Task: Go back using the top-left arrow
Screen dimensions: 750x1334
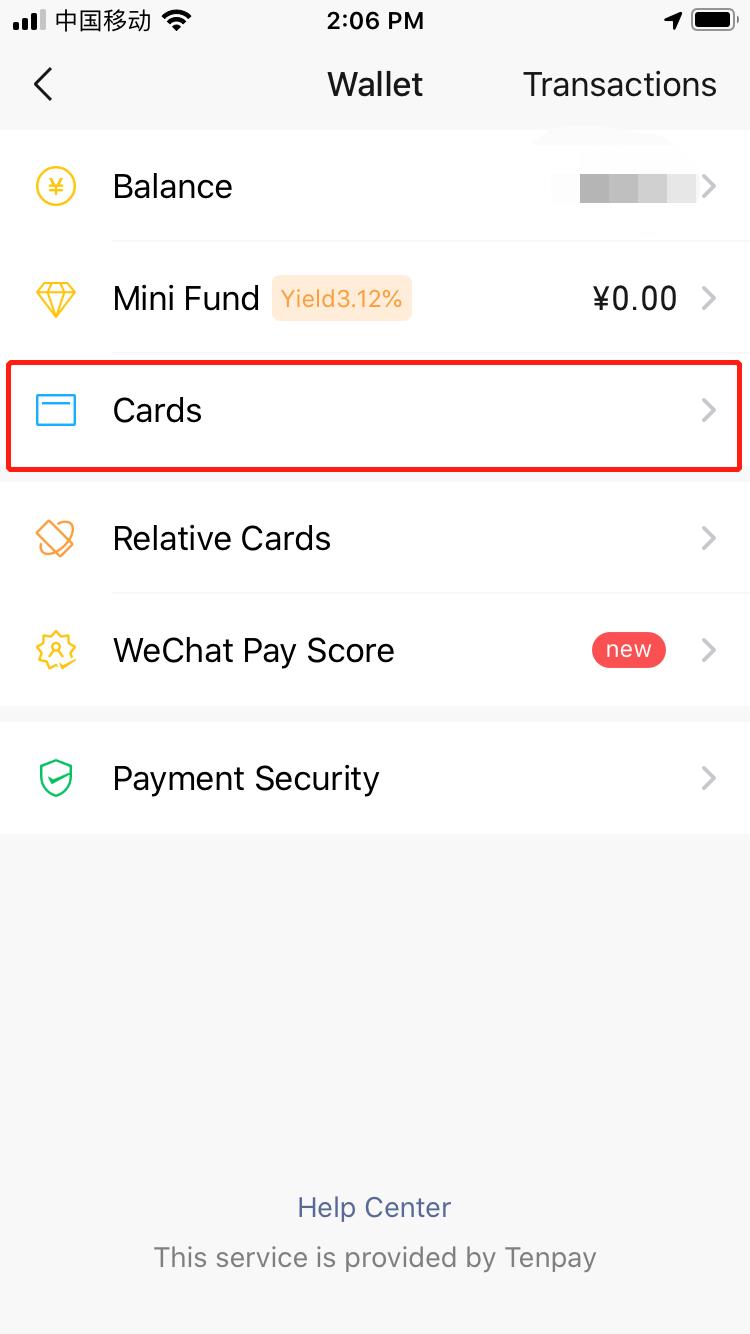Action: point(43,85)
